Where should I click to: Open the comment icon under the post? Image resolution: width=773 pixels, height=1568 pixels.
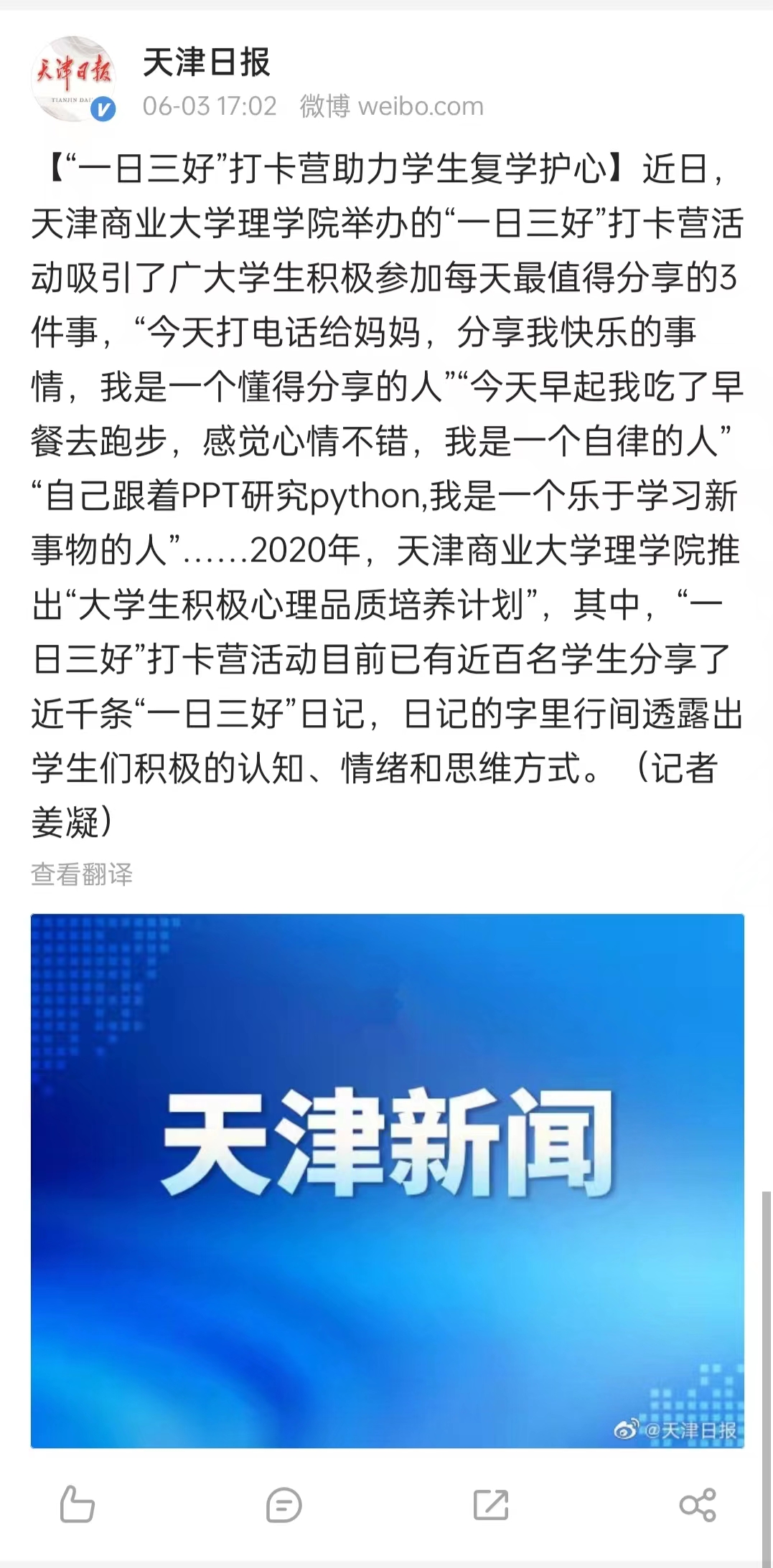(284, 1504)
